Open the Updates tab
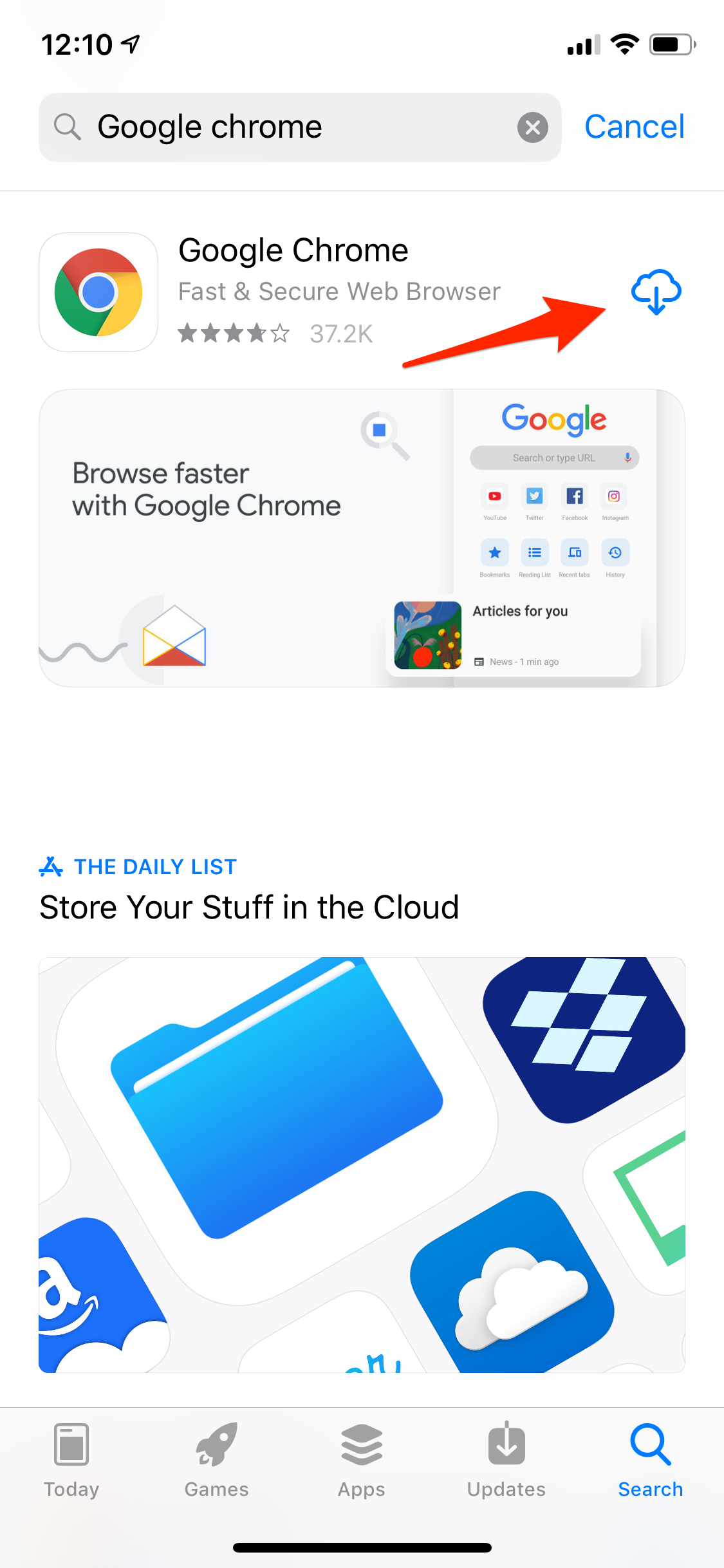 506,1461
